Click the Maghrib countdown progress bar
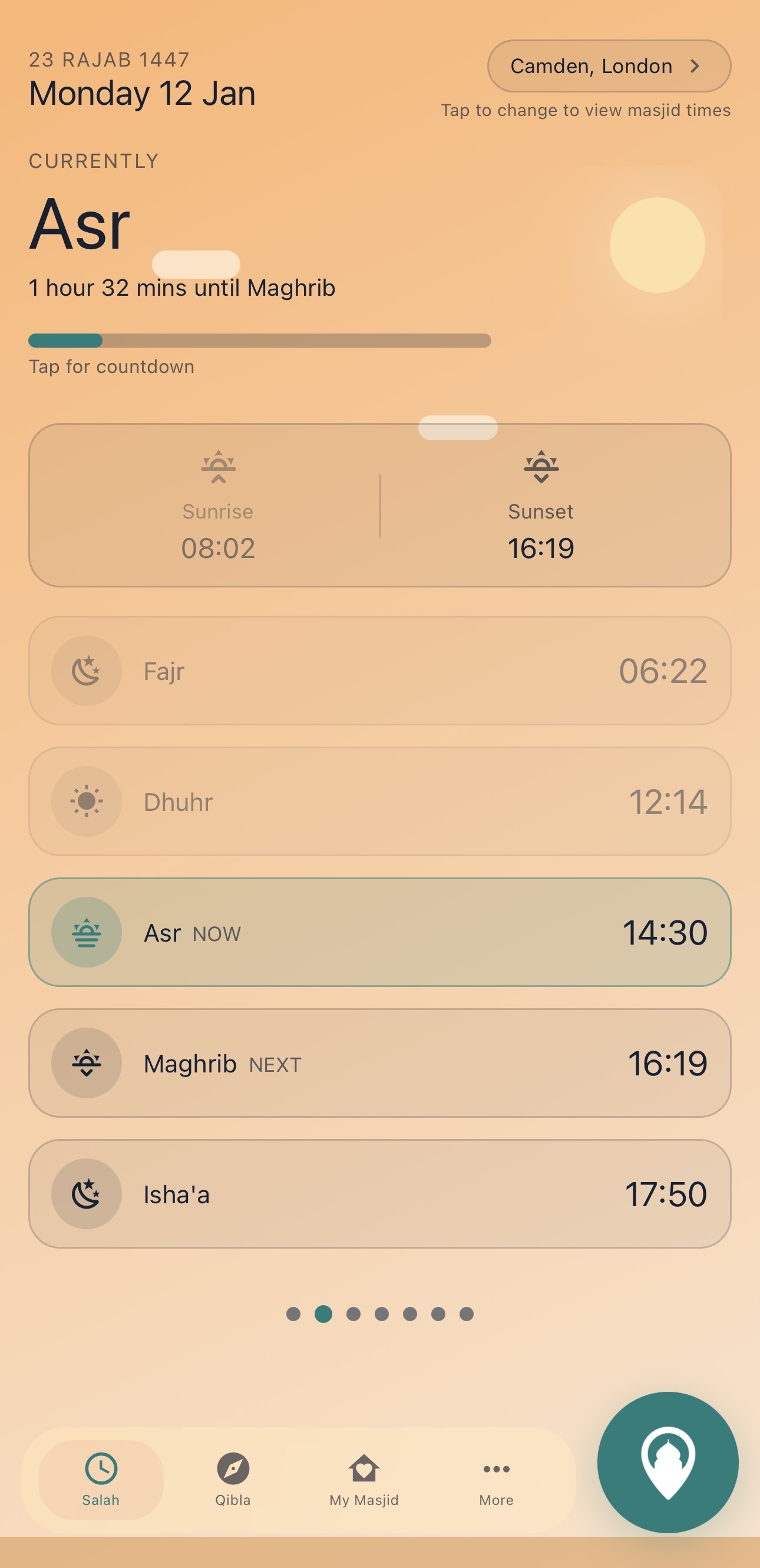Image resolution: width=760 pixels, height=1568 pixels. point(259,342)
